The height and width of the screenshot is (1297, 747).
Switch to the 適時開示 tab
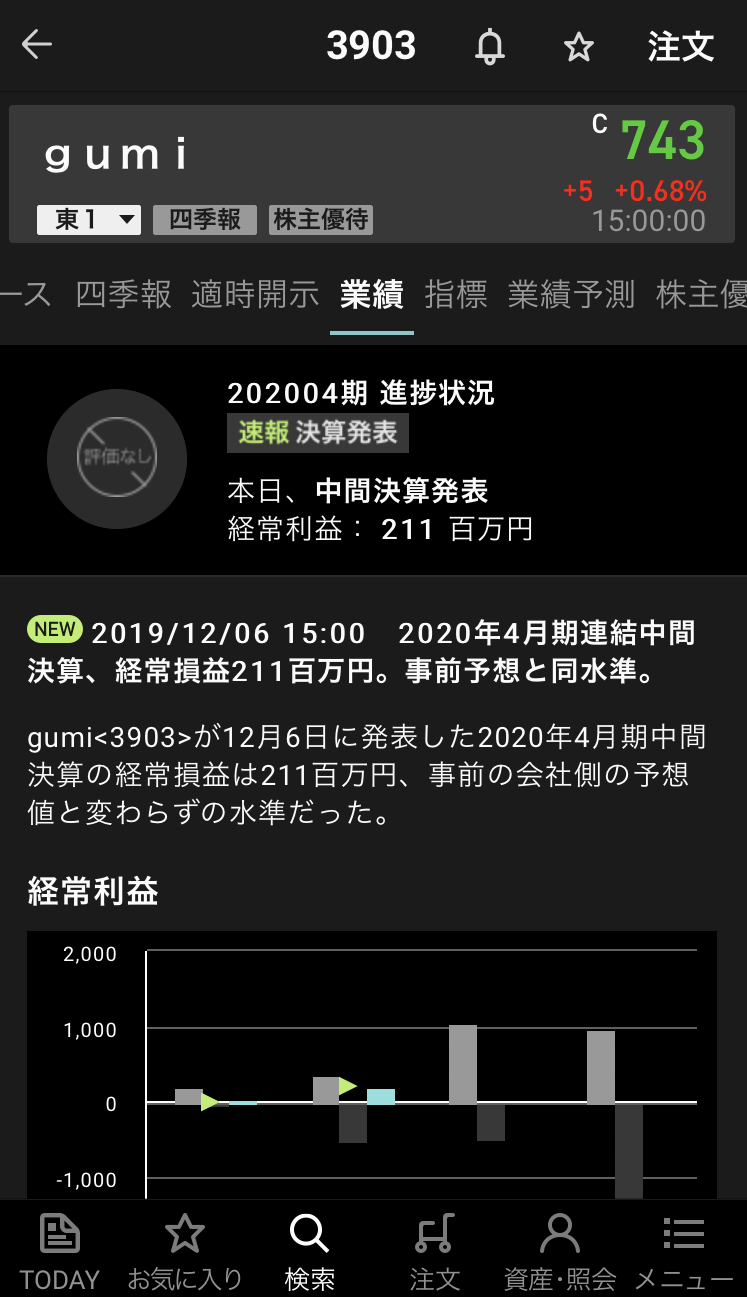(x=255, y=295)
